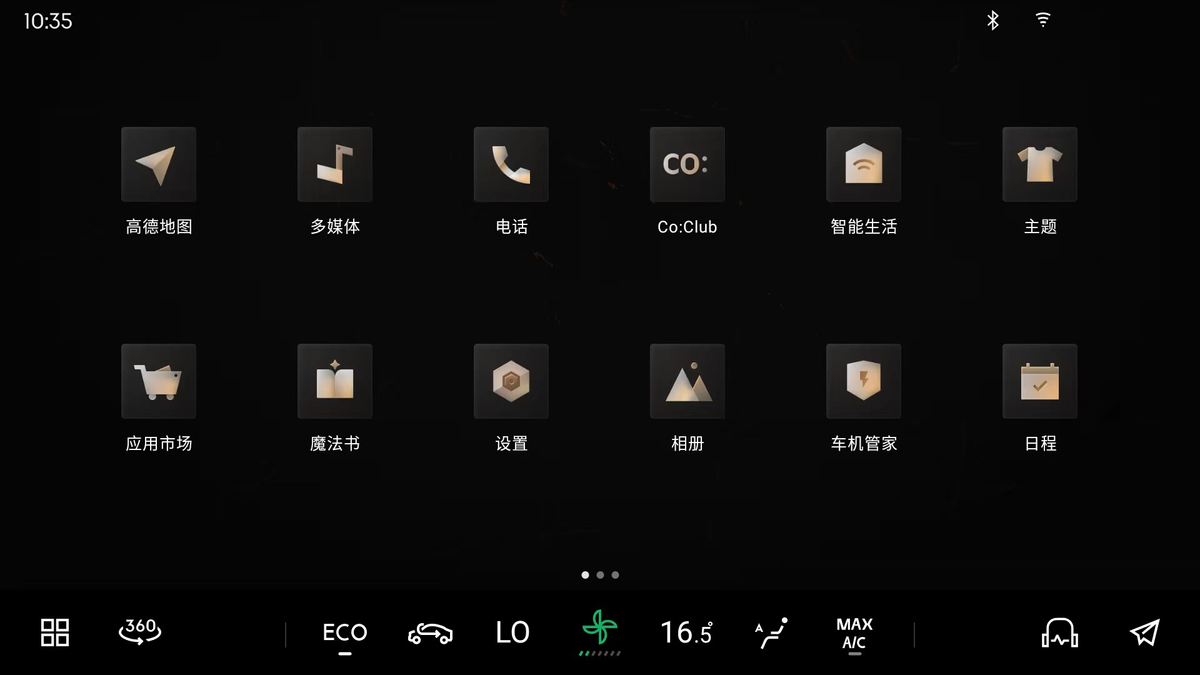
Task: Turn on MAX A/C
Action: click(854, 633)
